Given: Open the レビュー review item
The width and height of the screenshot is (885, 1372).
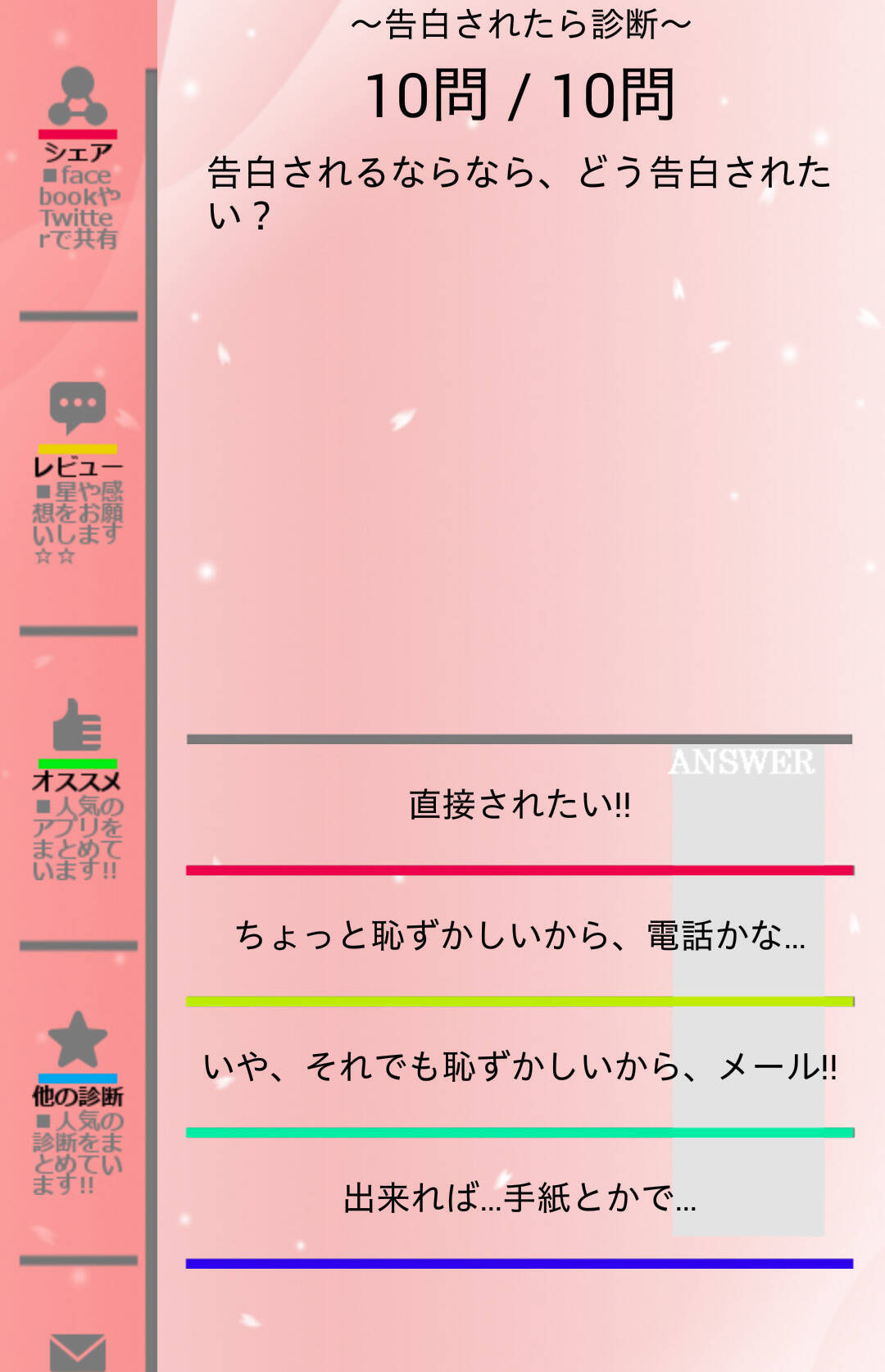Looking at the screenshot, I should [78, 472].
